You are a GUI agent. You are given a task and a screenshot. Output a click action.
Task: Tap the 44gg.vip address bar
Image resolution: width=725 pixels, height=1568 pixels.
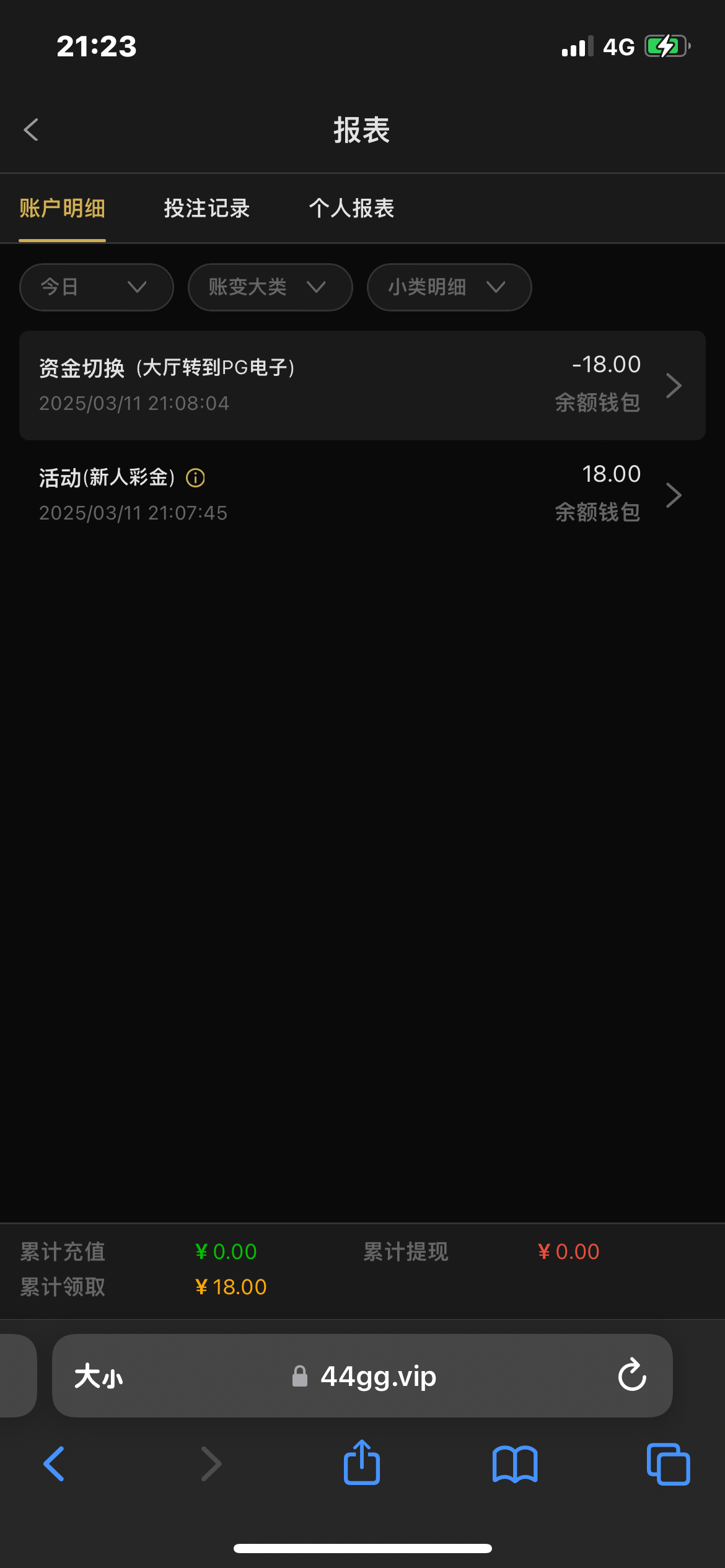tap(378, 1377)
